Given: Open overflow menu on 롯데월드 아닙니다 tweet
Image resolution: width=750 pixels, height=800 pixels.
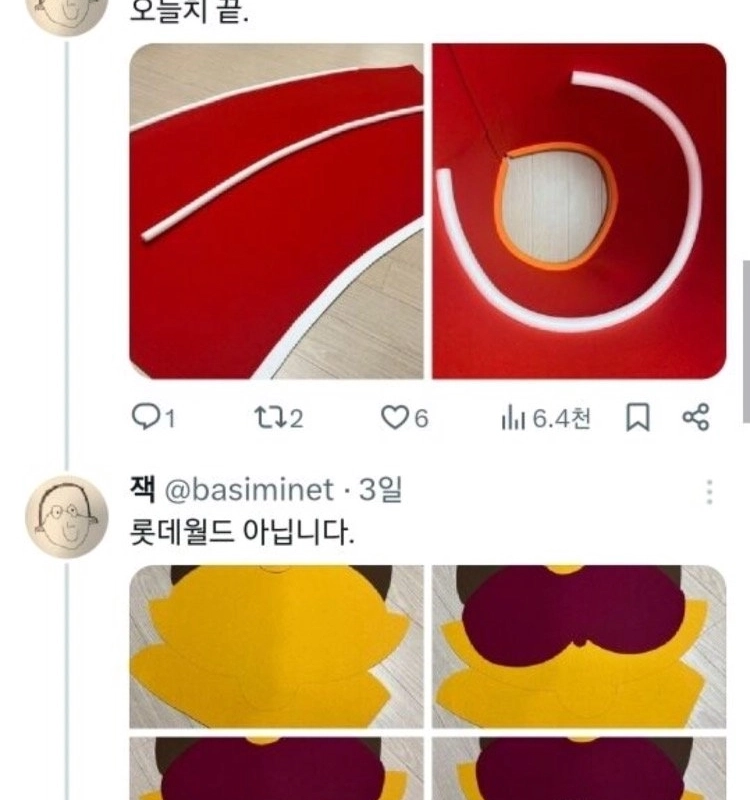Looking at the screenshot, I should click(x=709, y=491).
